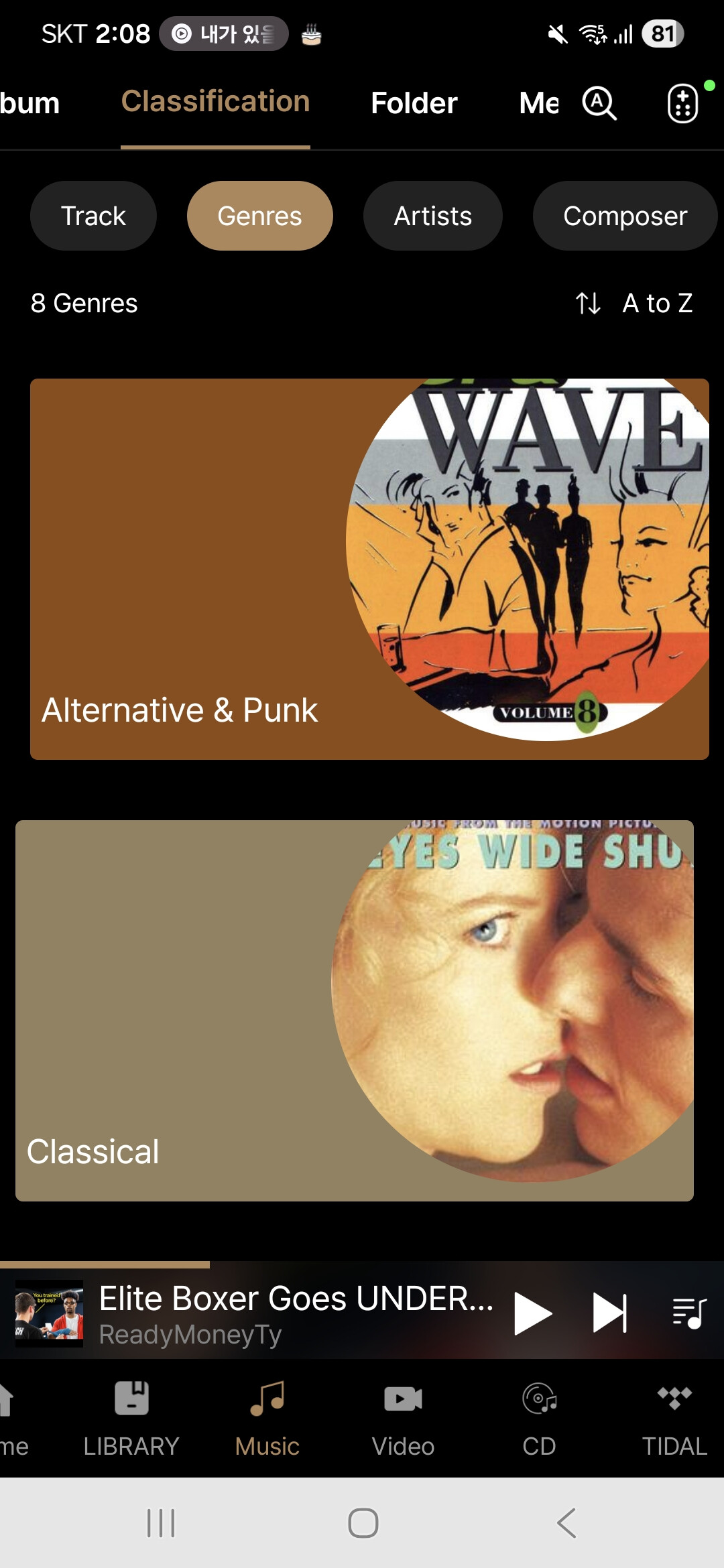The image size is (724, 1568).
Task: Play the Elite Boxer Goes UNDER track
Action: coord(532,1313)
